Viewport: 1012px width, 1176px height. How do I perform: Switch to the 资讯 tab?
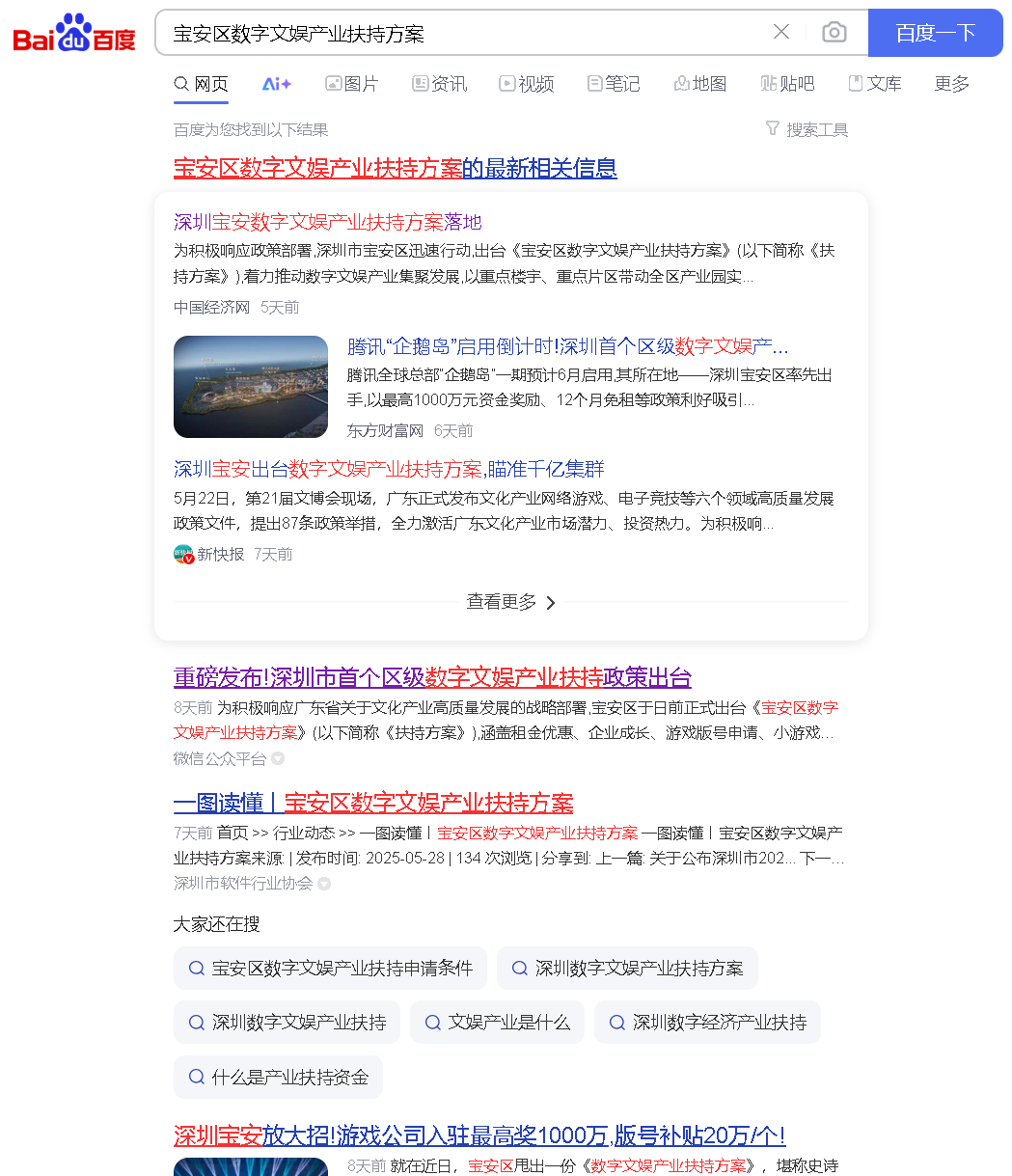tap(440, 84)
